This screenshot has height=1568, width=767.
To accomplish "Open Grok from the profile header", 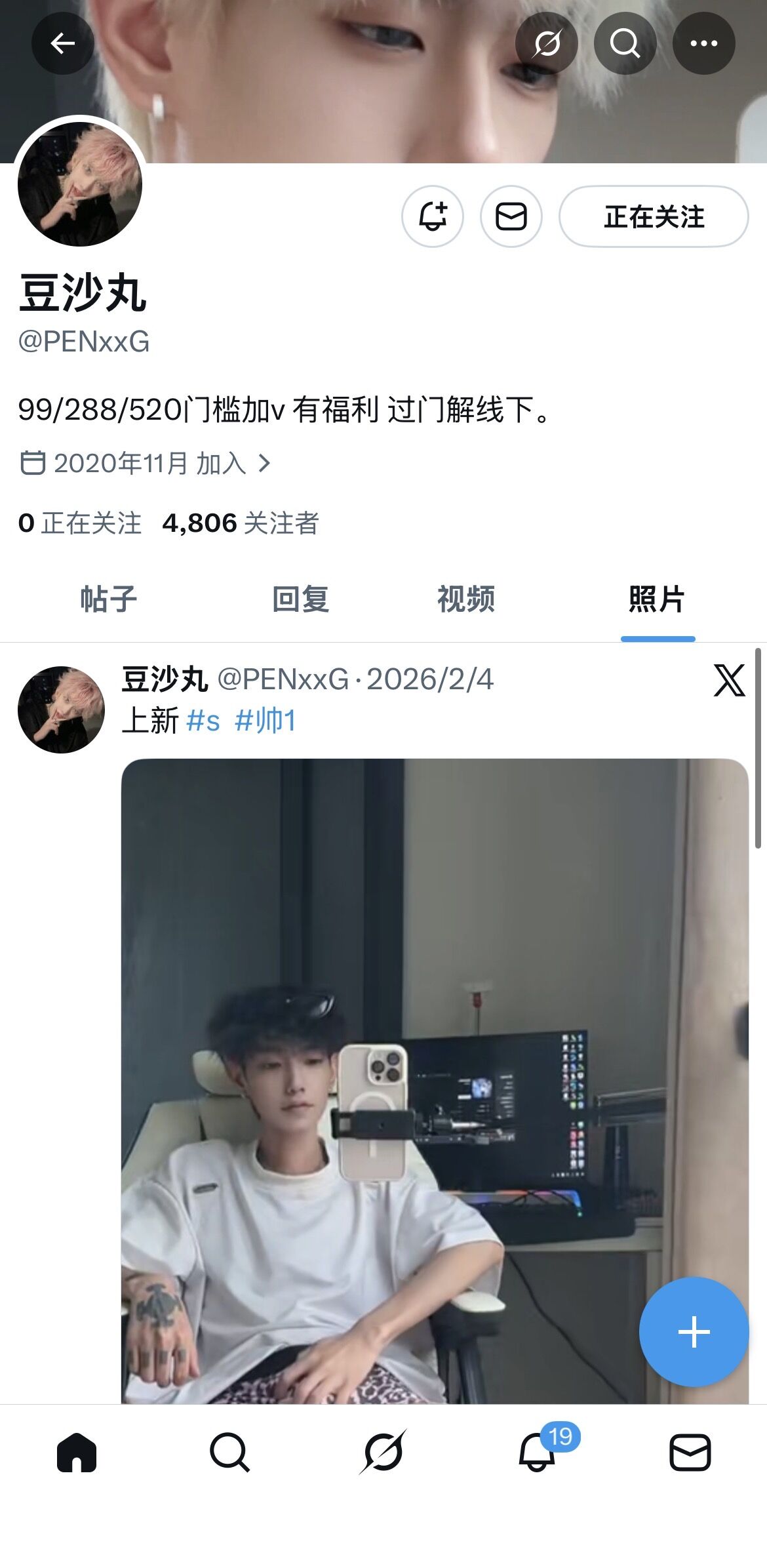I will tap(546, 43).
